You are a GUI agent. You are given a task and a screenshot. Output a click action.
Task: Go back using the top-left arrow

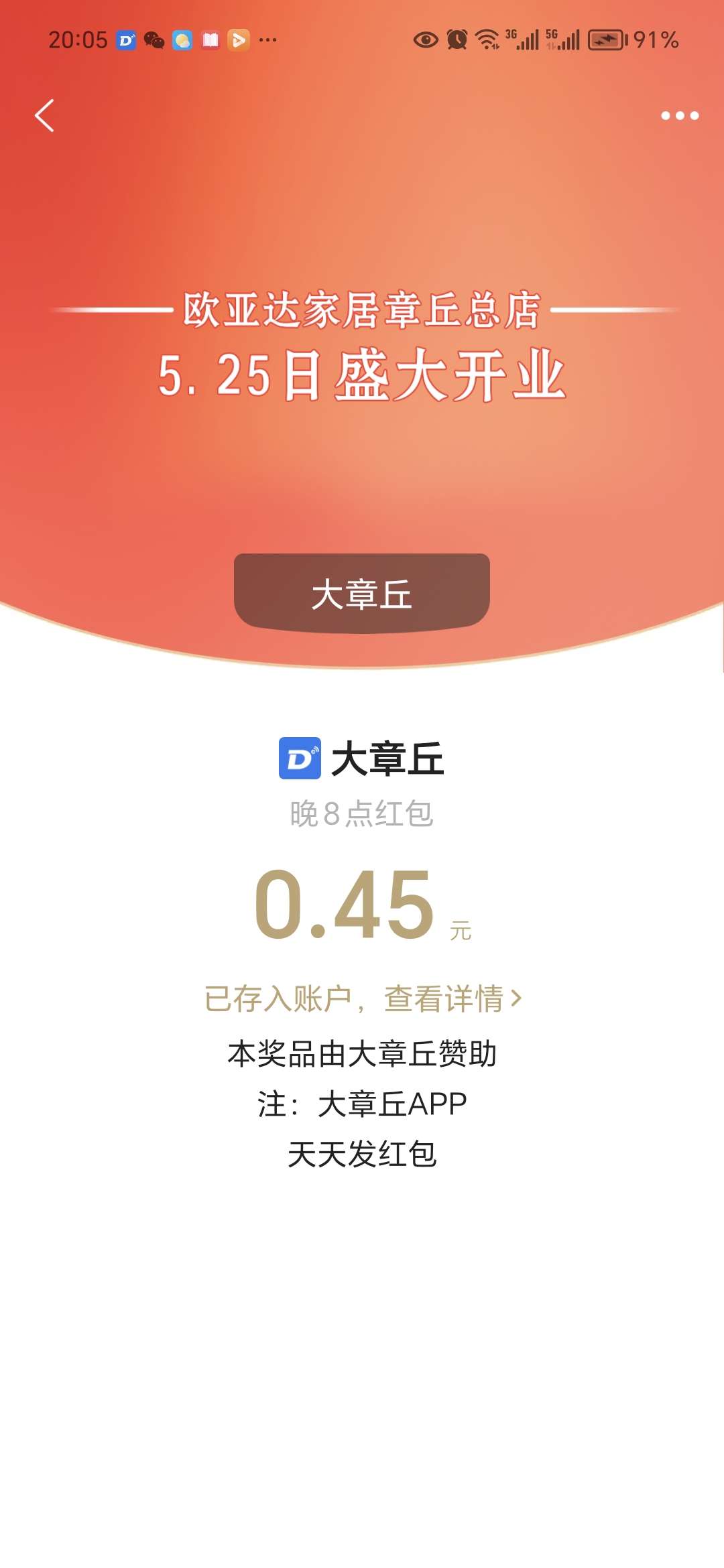click(x=44, y=116)
